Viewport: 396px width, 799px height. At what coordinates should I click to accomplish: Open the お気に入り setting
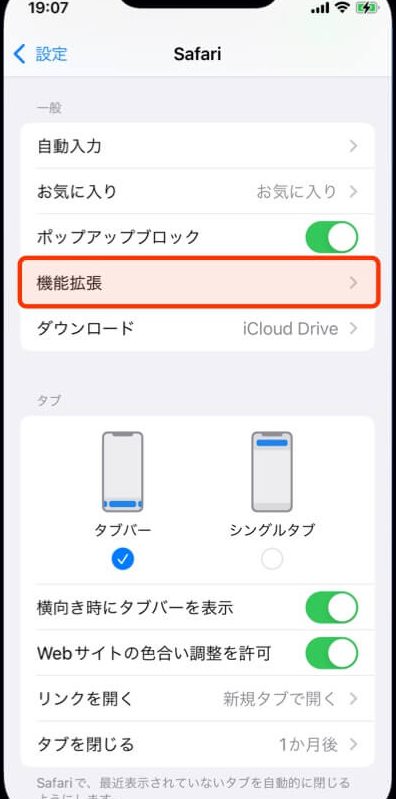point(197,192)
